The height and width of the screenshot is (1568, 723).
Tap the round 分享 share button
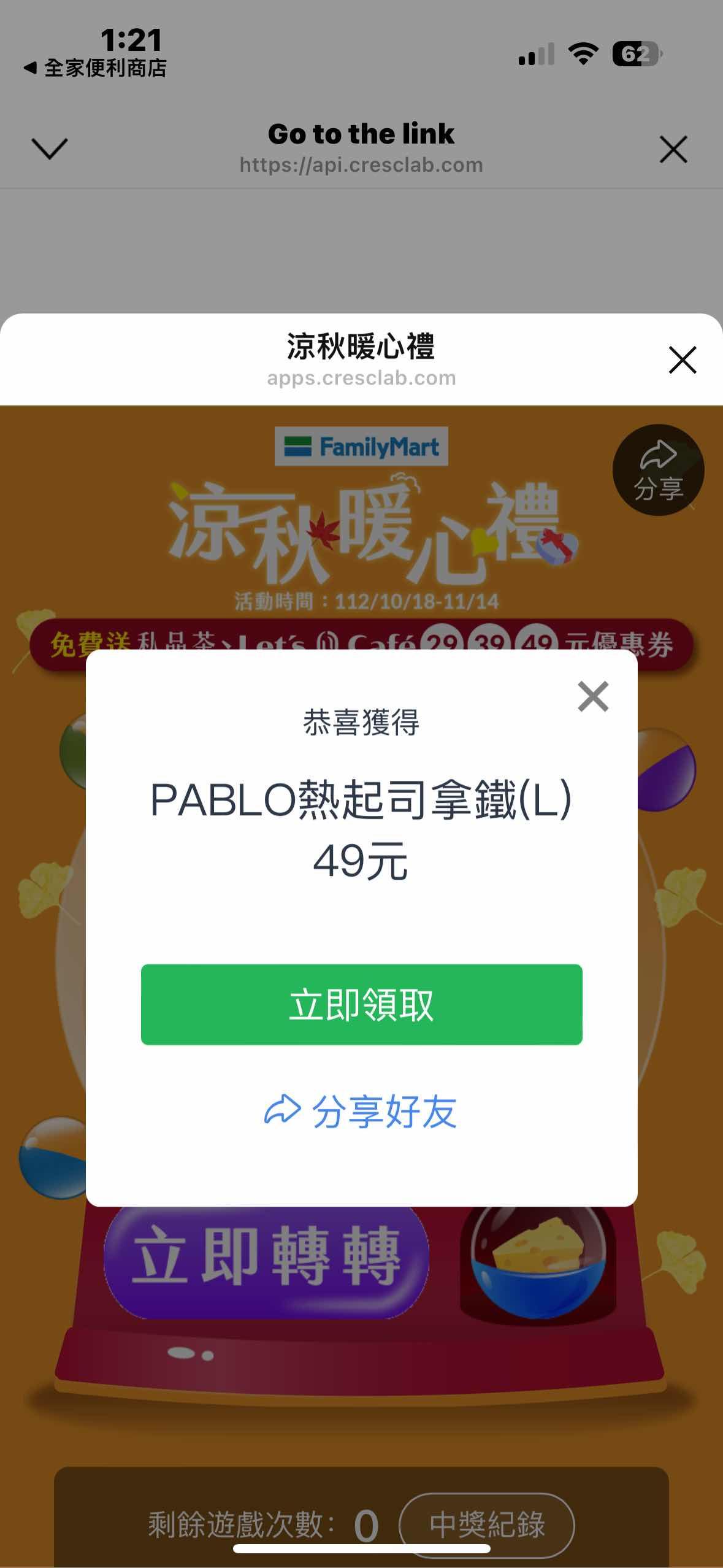point(658,470)
